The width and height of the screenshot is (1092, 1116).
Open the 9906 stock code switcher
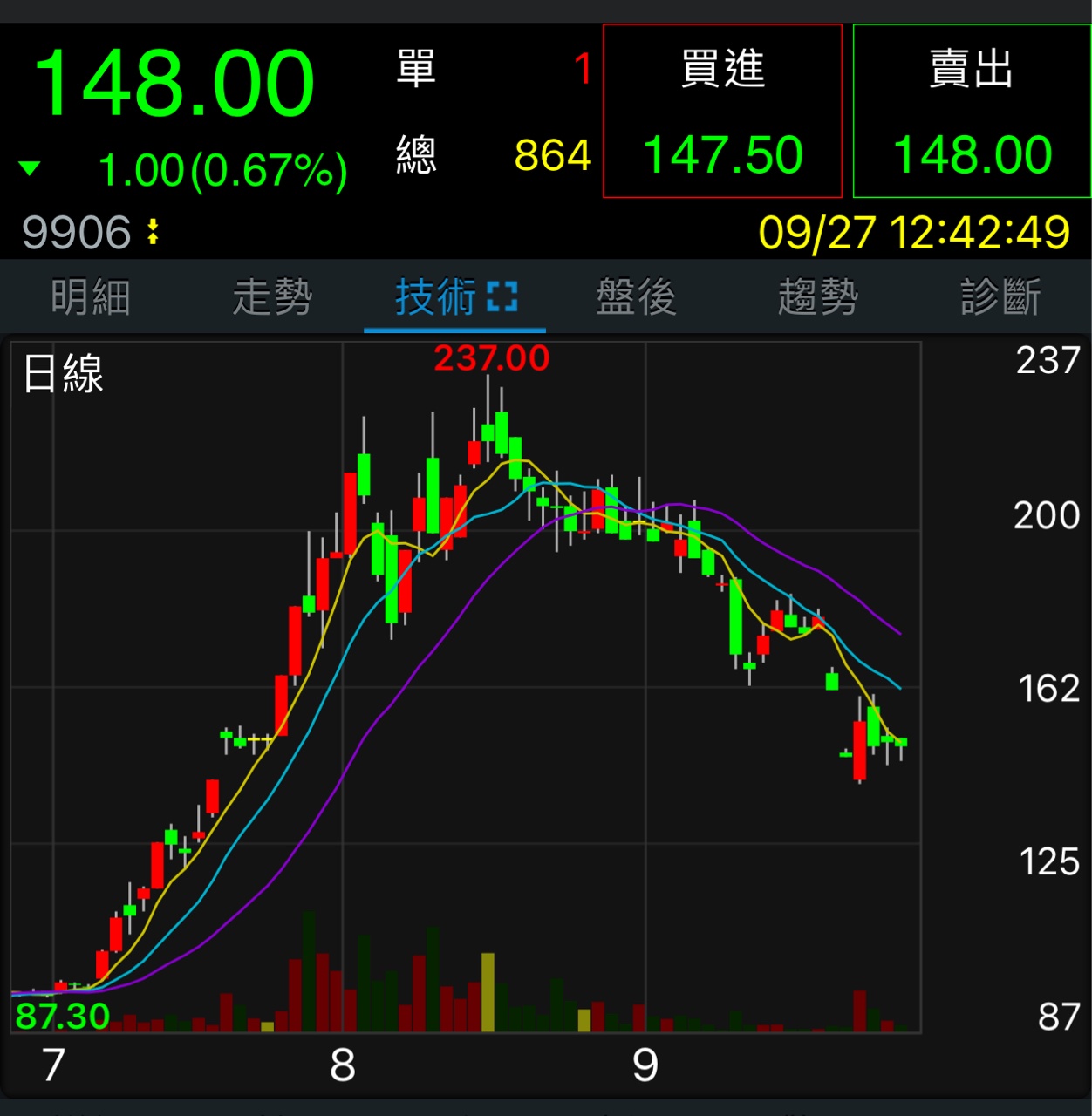(x=92, y=233)
